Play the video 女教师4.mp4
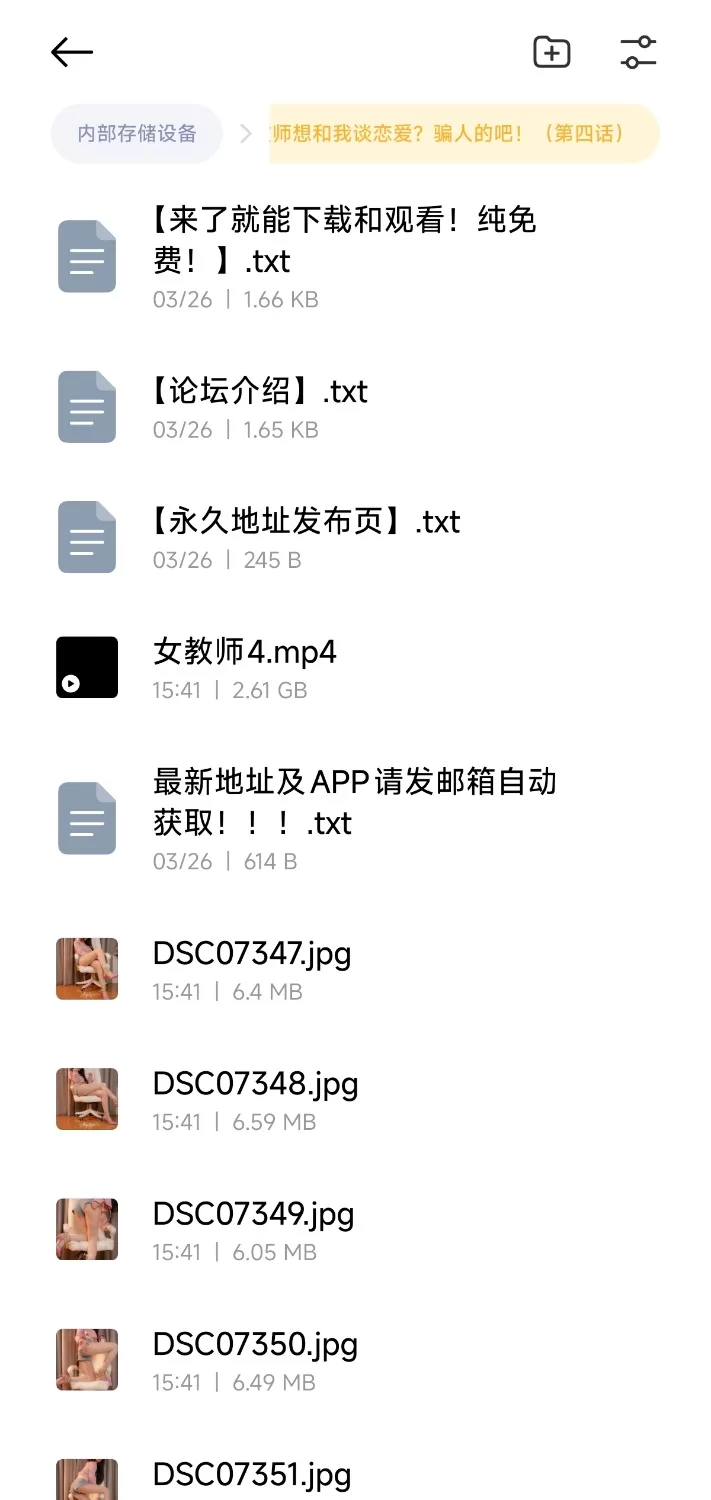 click(245, 652)
